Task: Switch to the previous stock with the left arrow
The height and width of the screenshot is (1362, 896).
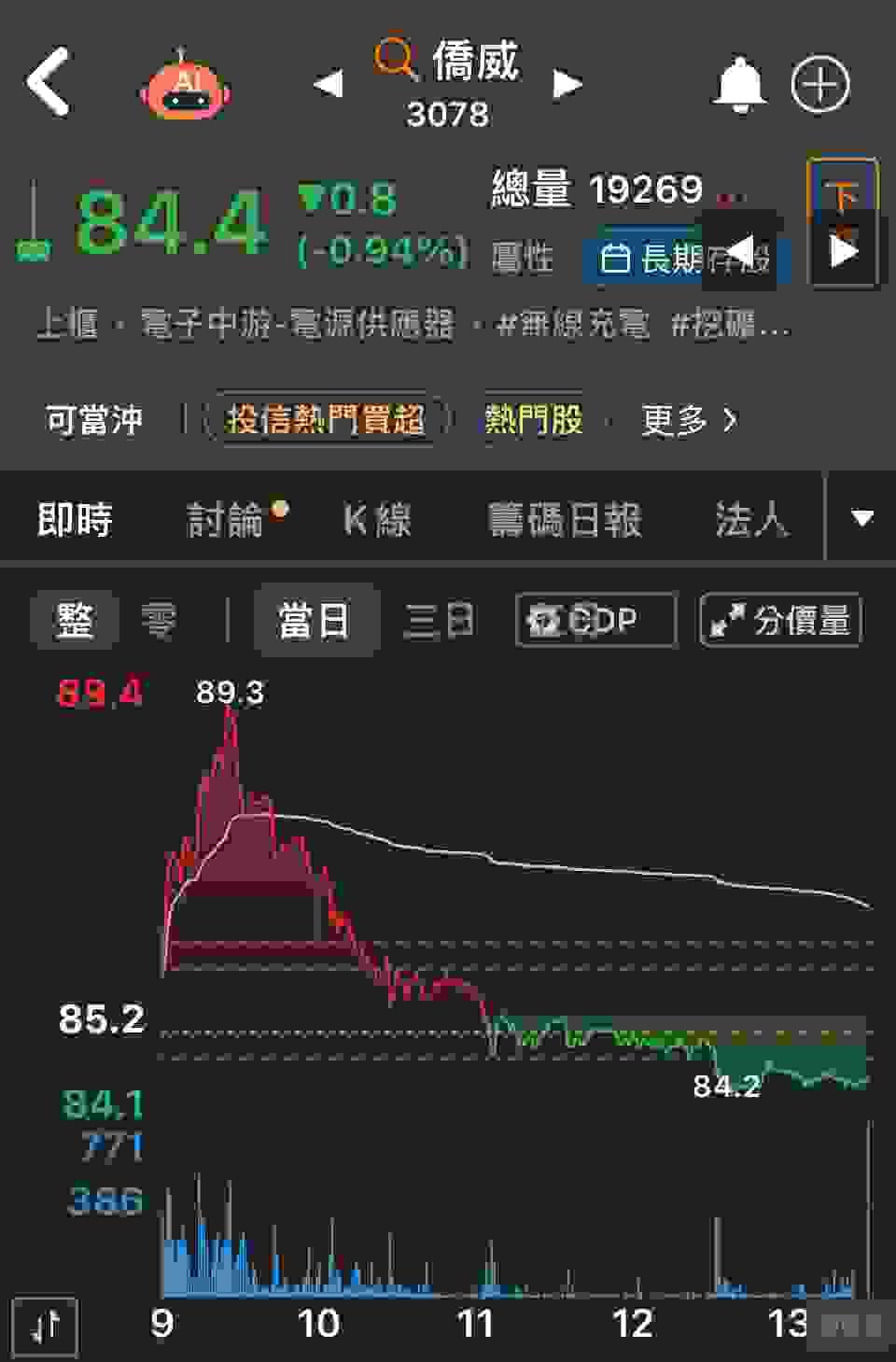Action: pos(329,84)
